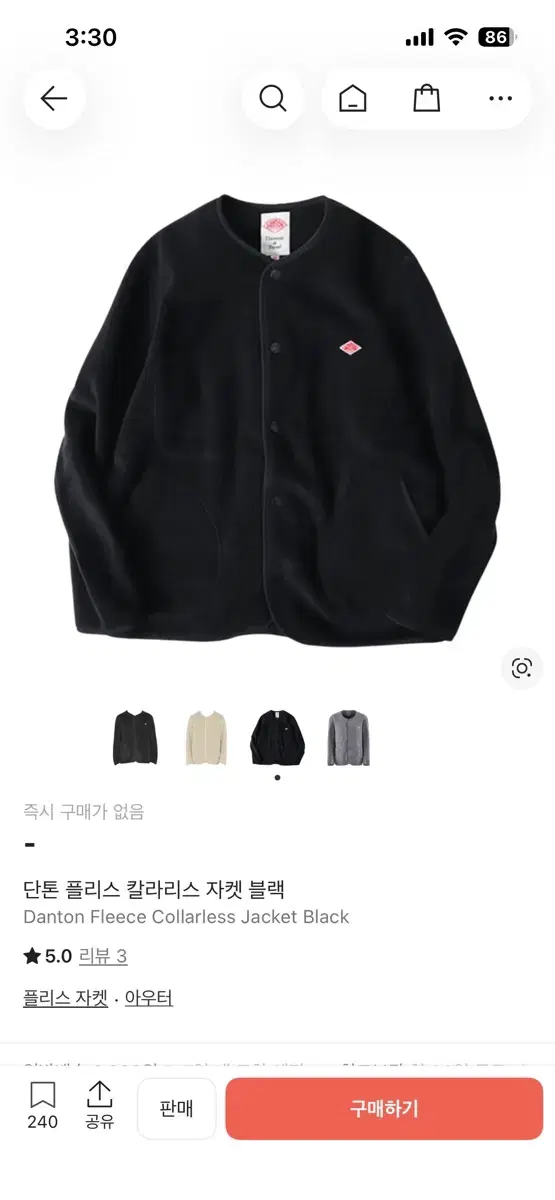Screen dimensions: 555x1200
Task: Open the three-dot overflow menu
Action: click(500, 98)
